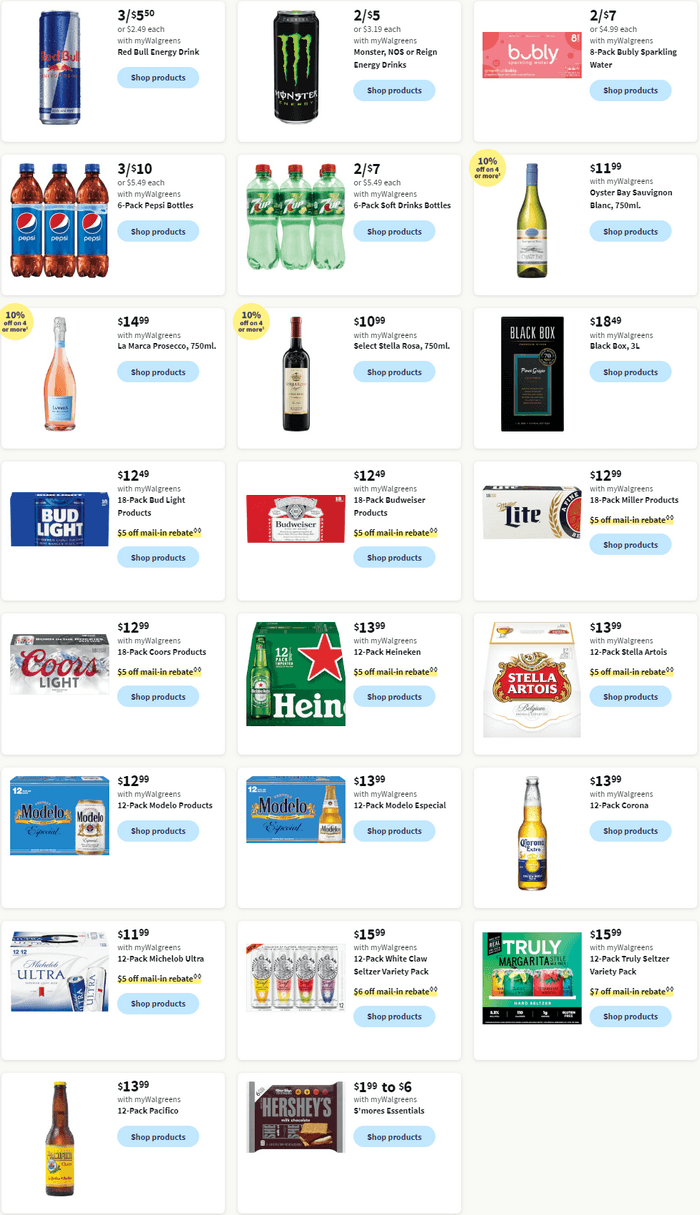Shop Monster, NOS or Reign Energy Drinks
The height and width of the screenshot is (1215, 700).
[394, 91]
